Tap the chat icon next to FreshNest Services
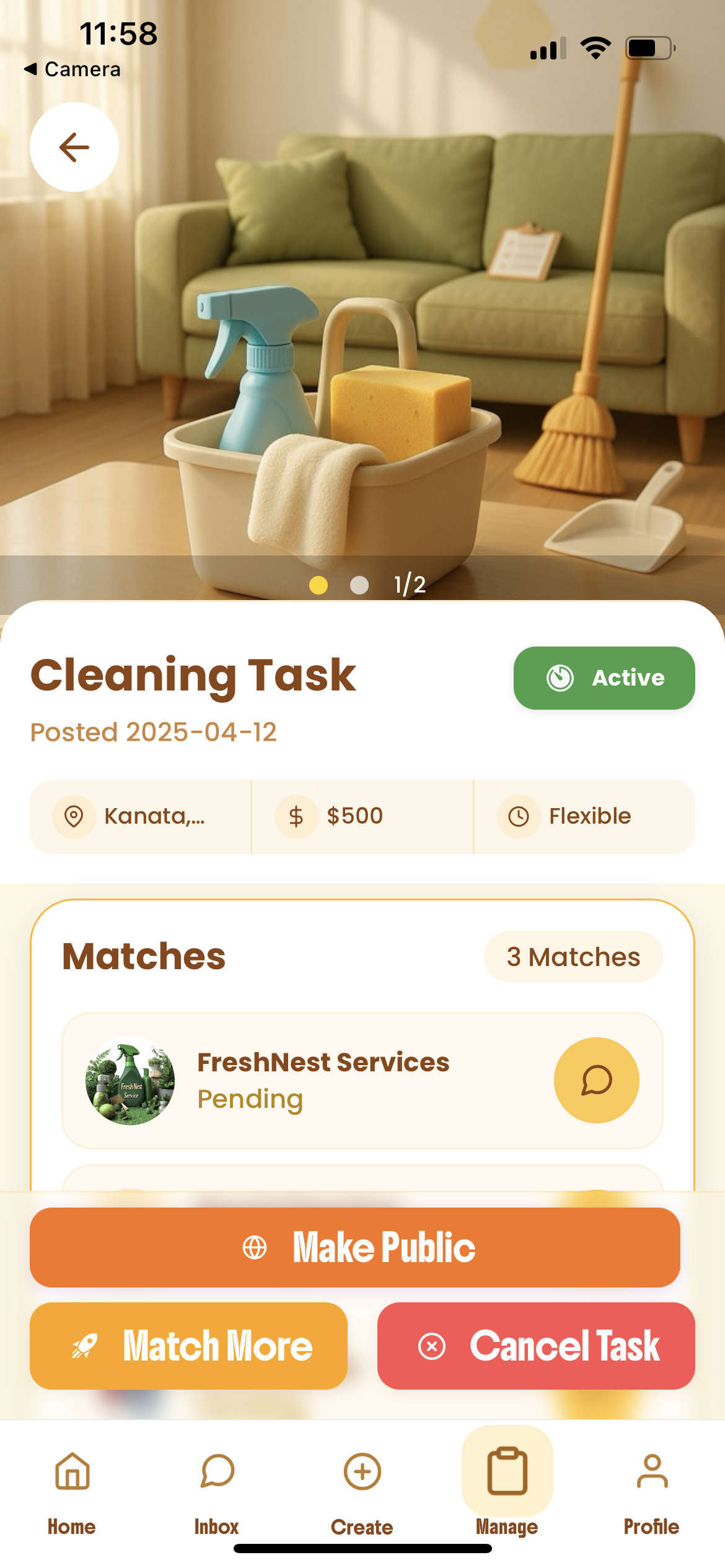The width and height of the screenshot is (725, 1568). point(595,1080)
